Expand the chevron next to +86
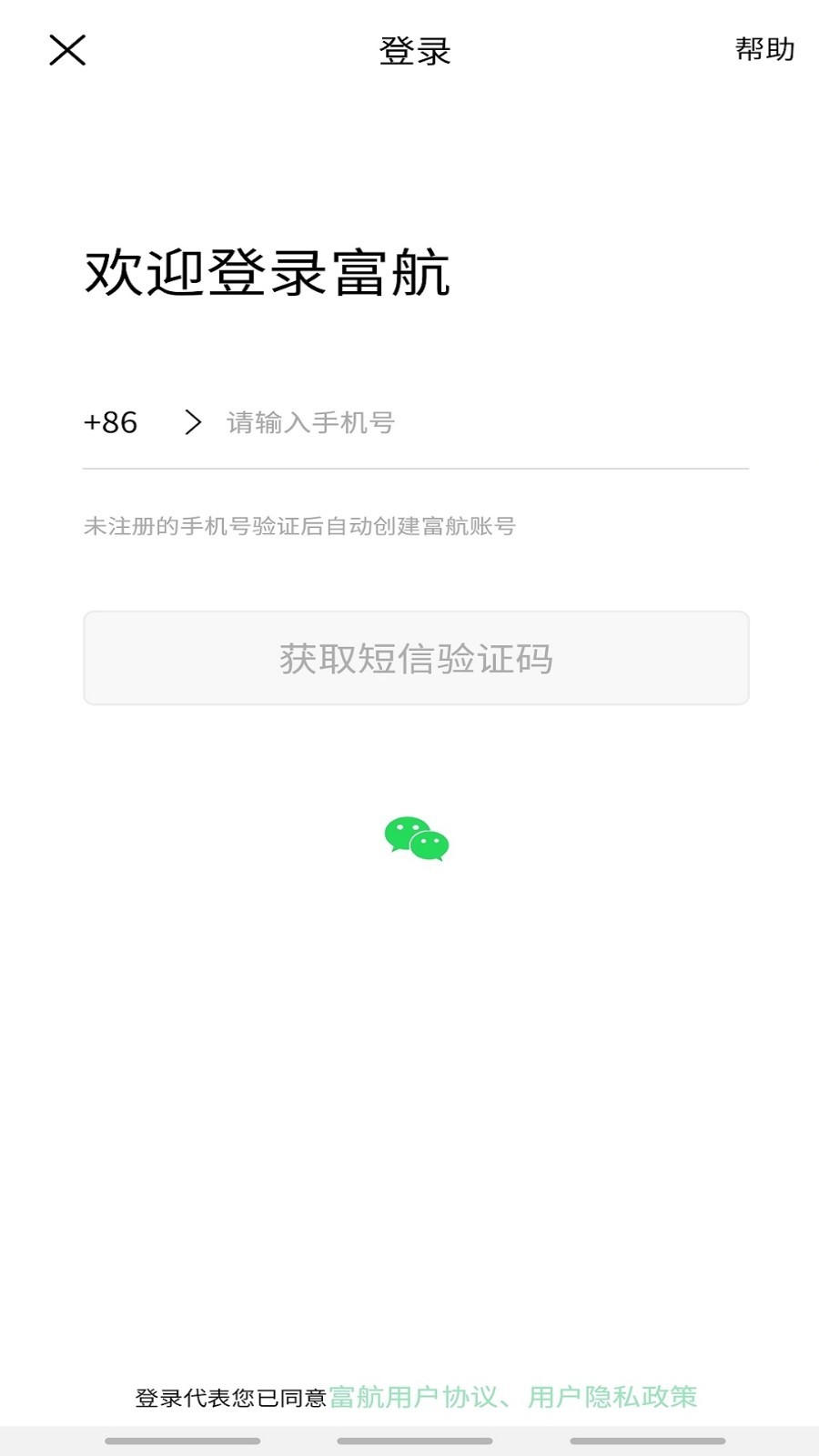Image resolution: width=819 pixels, height=1456 pixels. 192,421
